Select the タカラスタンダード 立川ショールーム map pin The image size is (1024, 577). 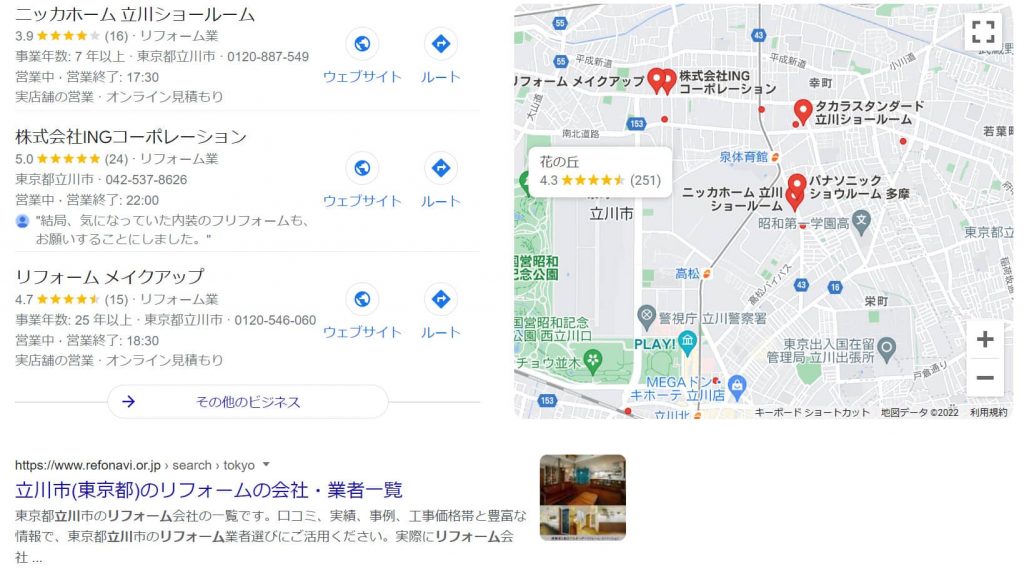coord(802,110)
